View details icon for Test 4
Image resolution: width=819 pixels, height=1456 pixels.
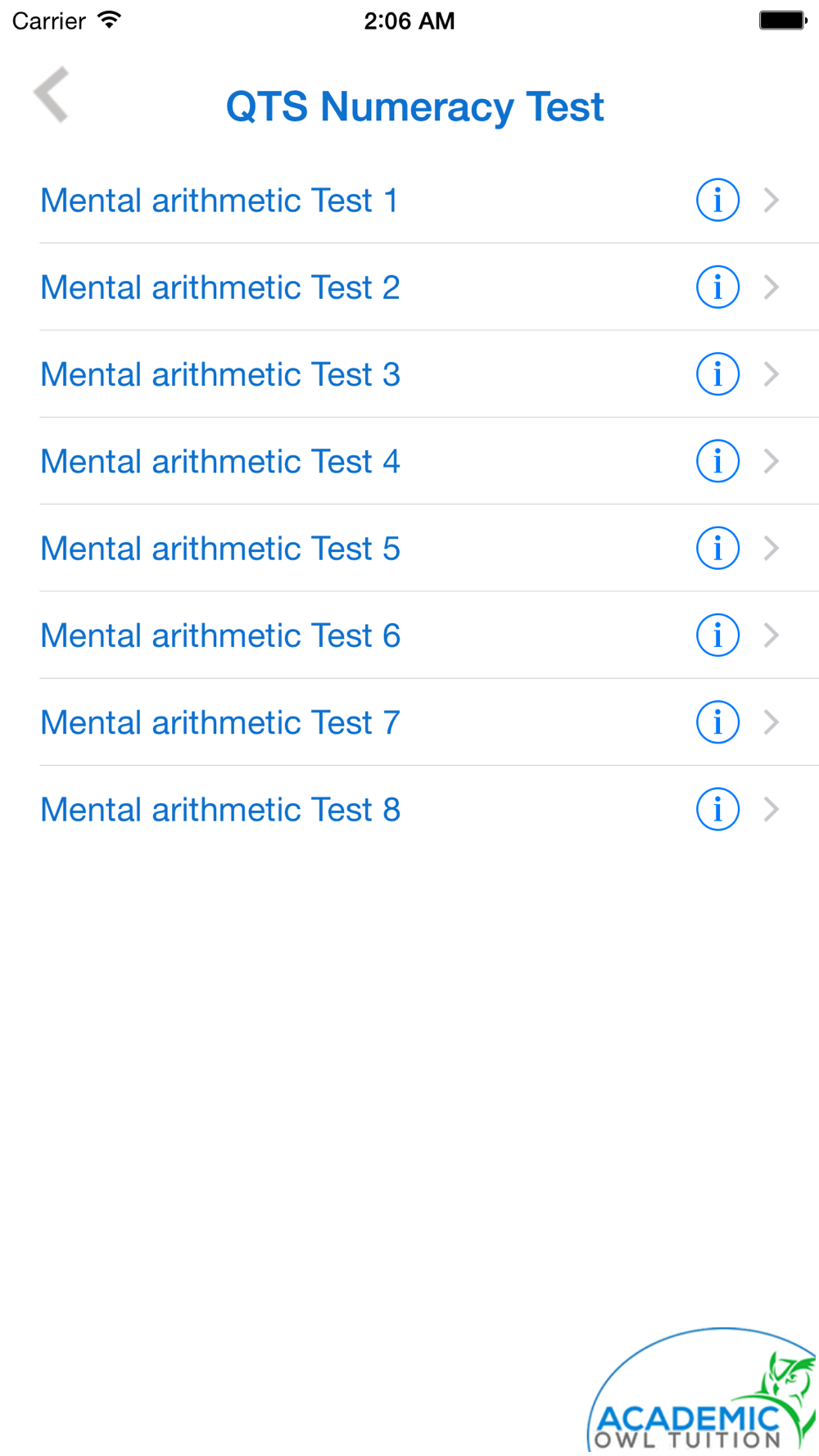[x=717, y=461]
